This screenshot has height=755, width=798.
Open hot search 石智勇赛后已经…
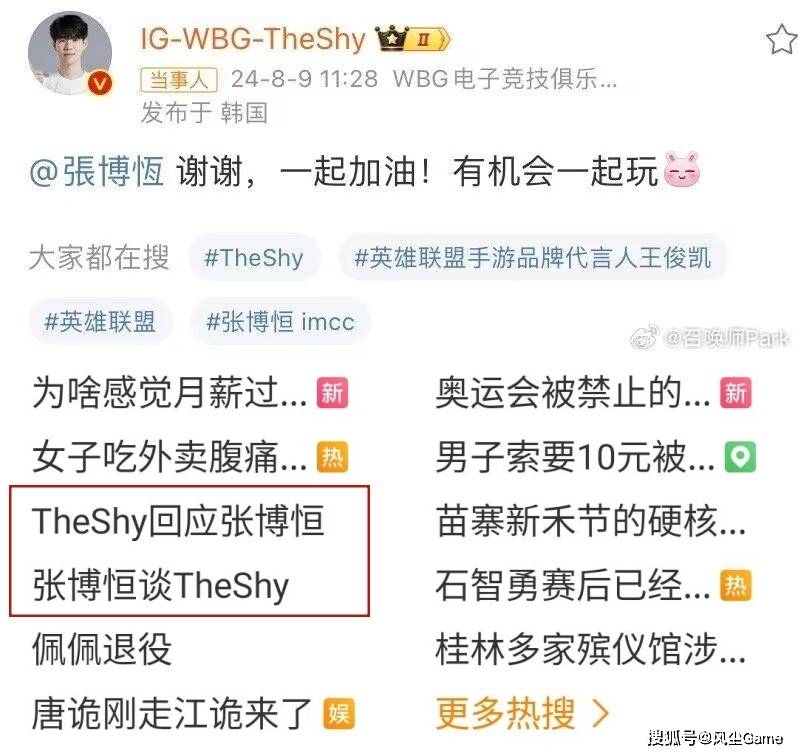coord(575,584)
